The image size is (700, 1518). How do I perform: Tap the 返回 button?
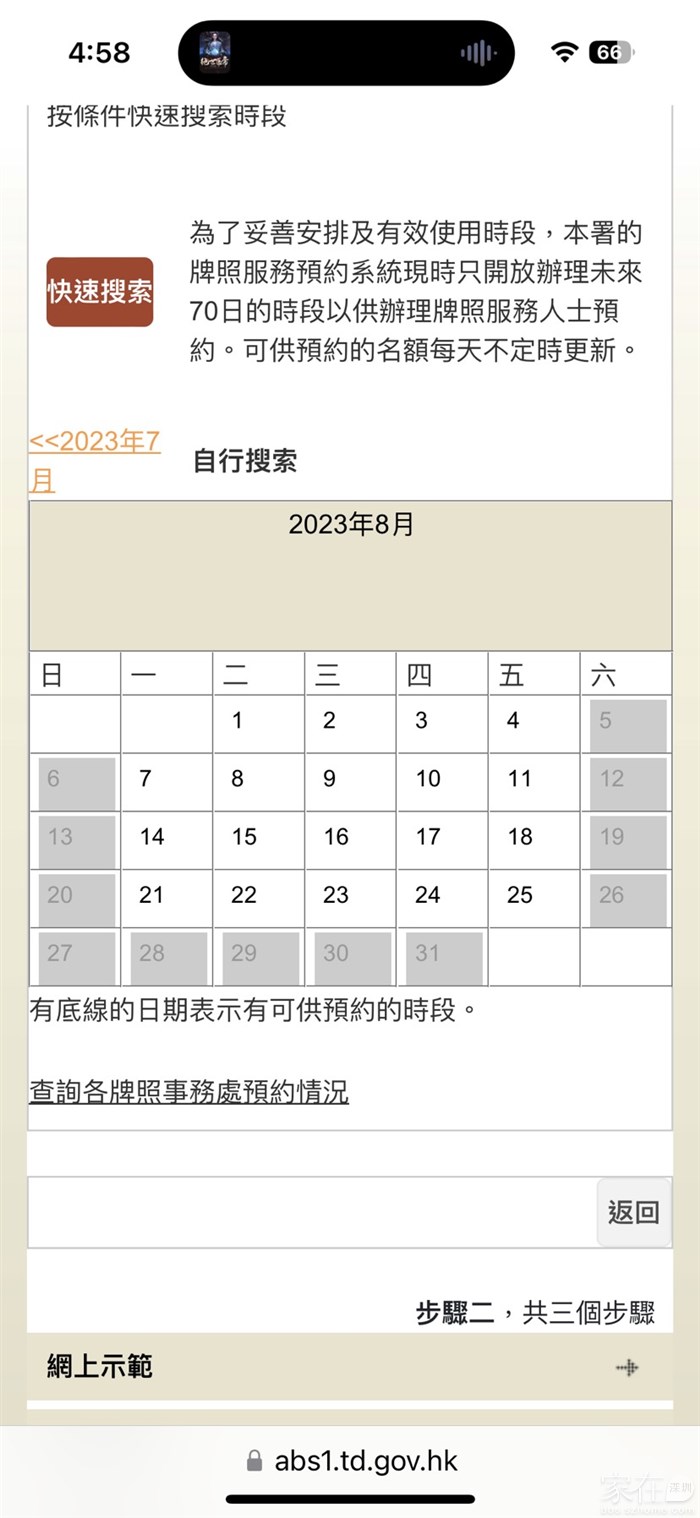pos(633,1212)
